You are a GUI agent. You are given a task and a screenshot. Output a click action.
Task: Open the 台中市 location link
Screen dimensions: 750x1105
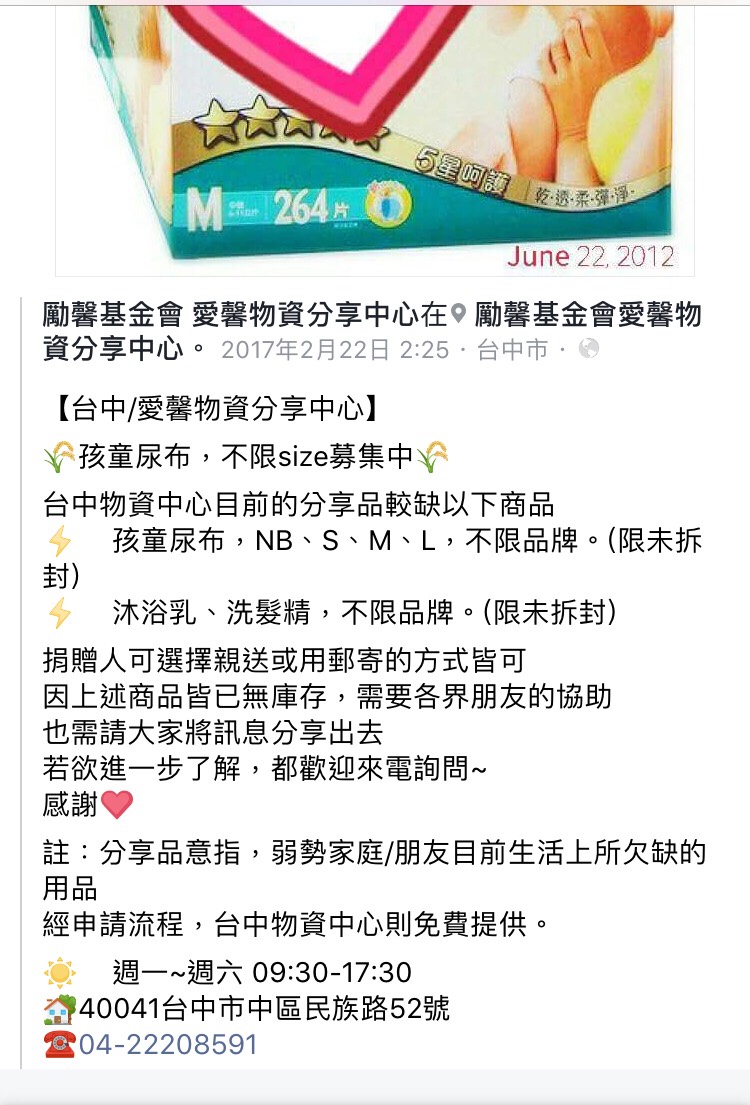(512, 350)
